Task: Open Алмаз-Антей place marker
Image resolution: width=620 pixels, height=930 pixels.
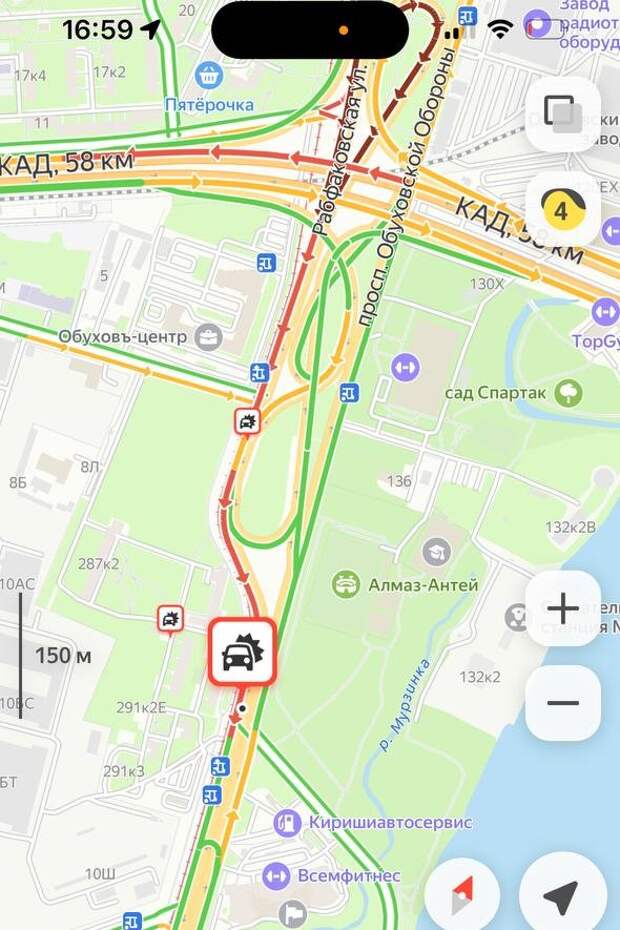Action: coord(346,584)
